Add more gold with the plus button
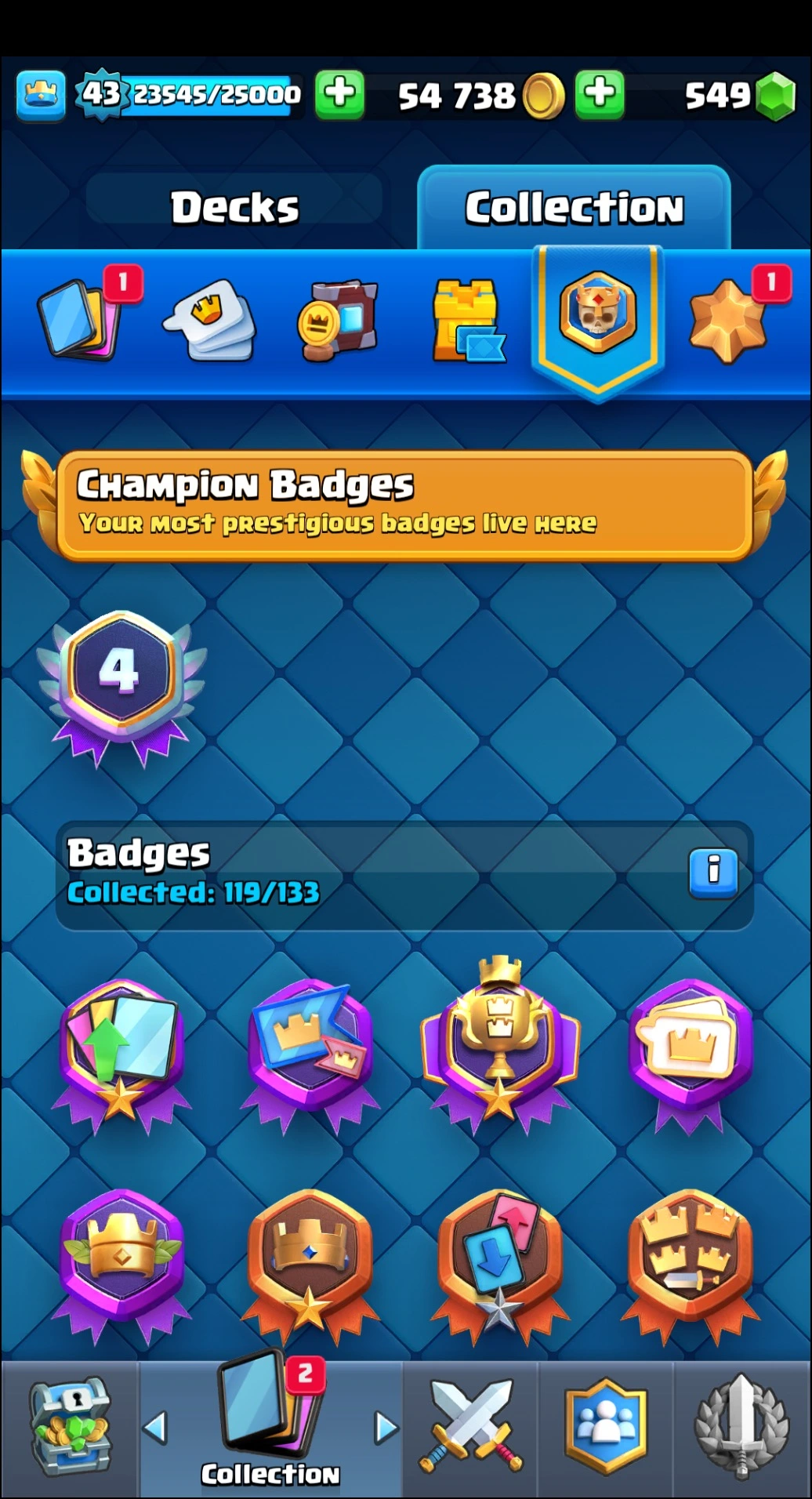Viewport: 812px width, 1499px height. pos(600,94)
